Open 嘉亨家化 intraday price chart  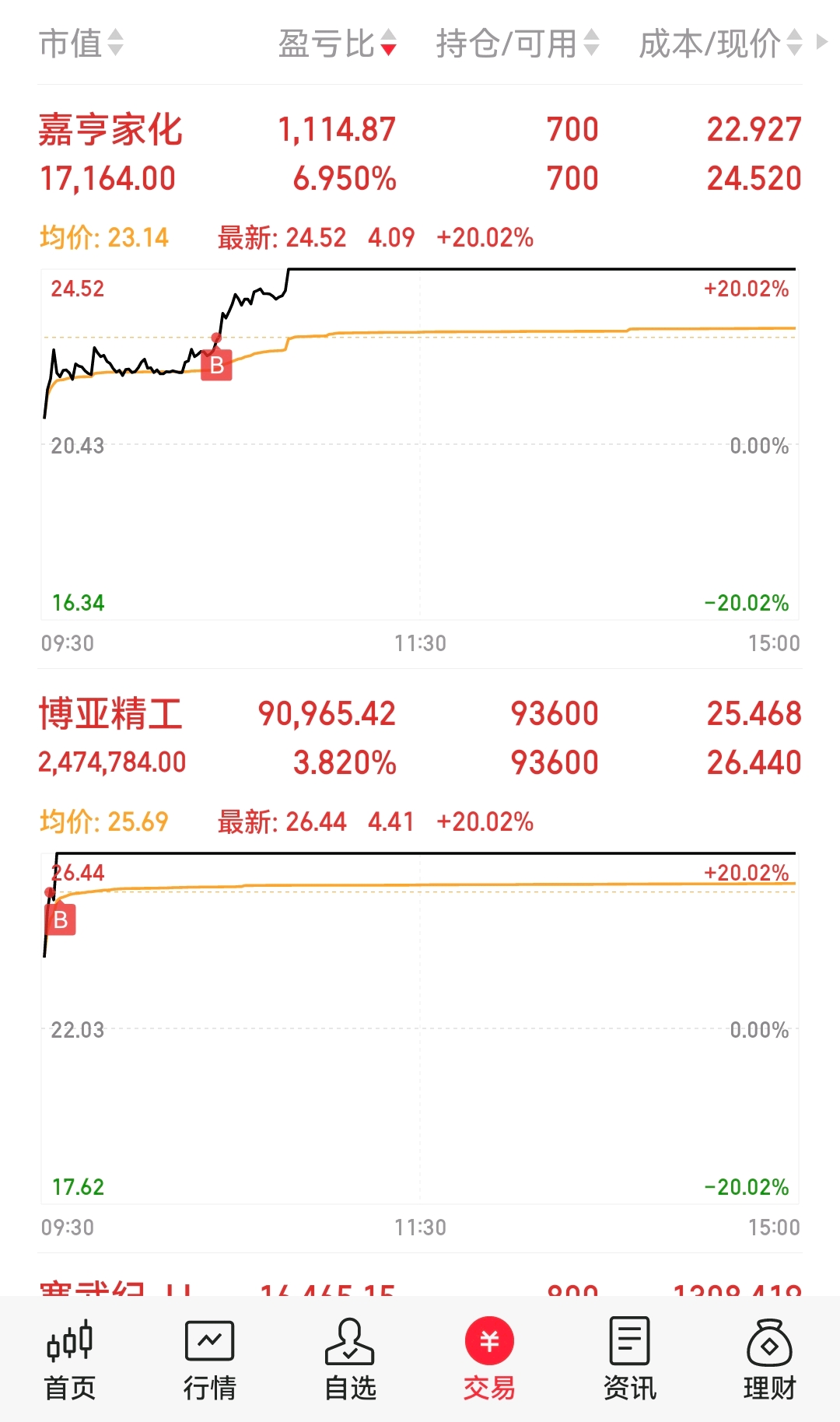(420, 444)
